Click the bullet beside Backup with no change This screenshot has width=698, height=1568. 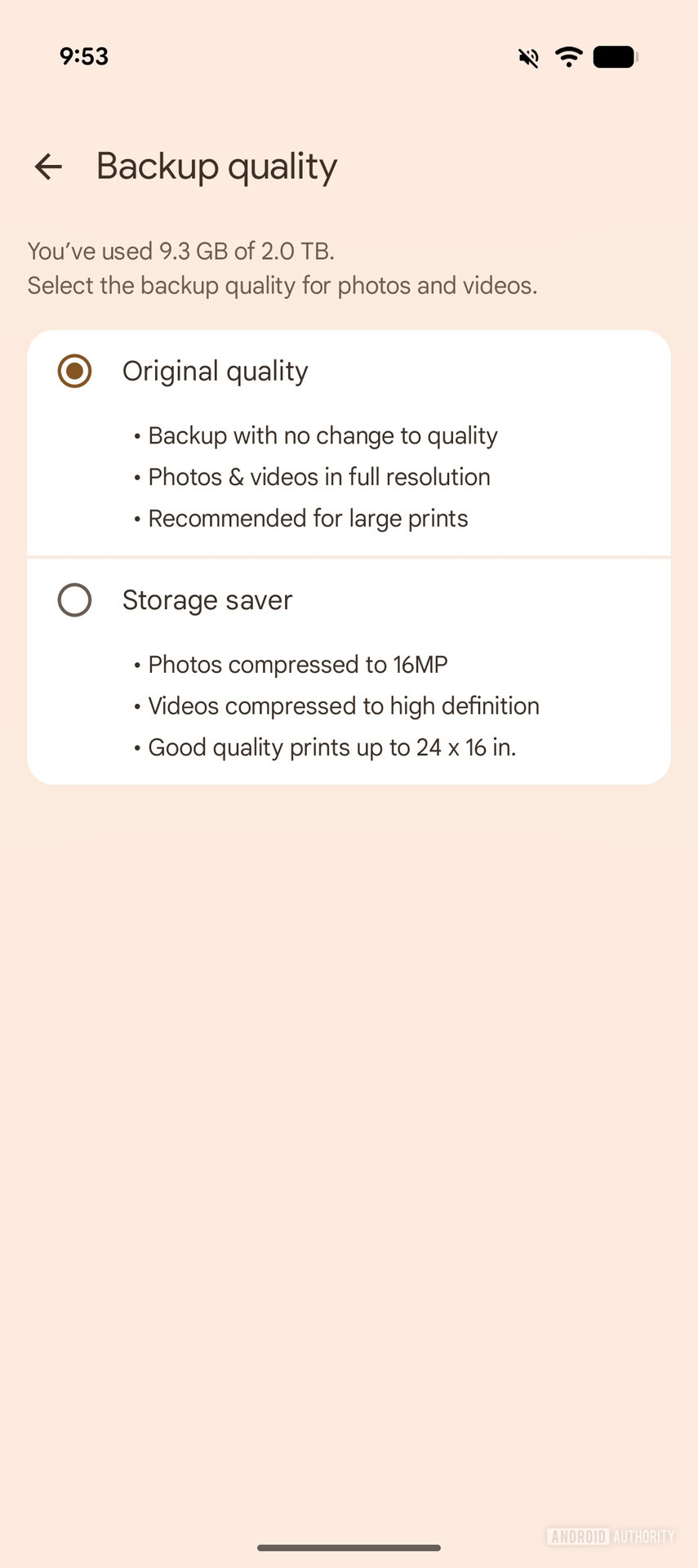tap(137, 437)
